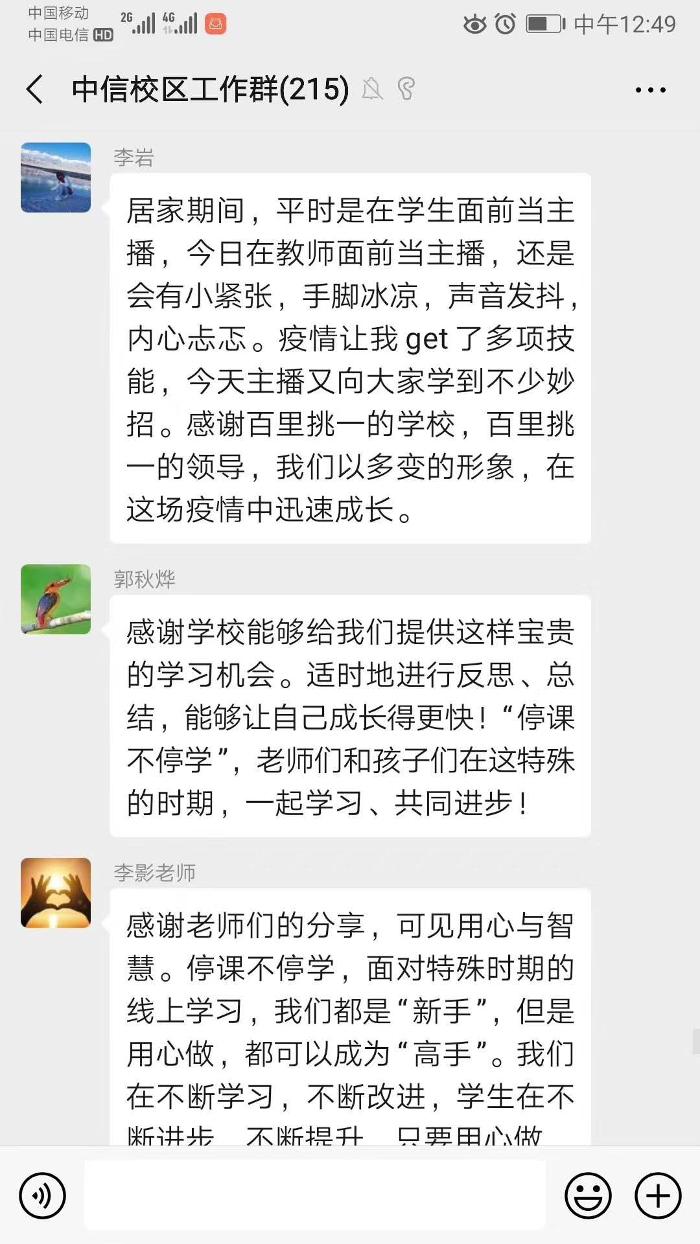Open the emoji picker

(x=588, y=1195)
